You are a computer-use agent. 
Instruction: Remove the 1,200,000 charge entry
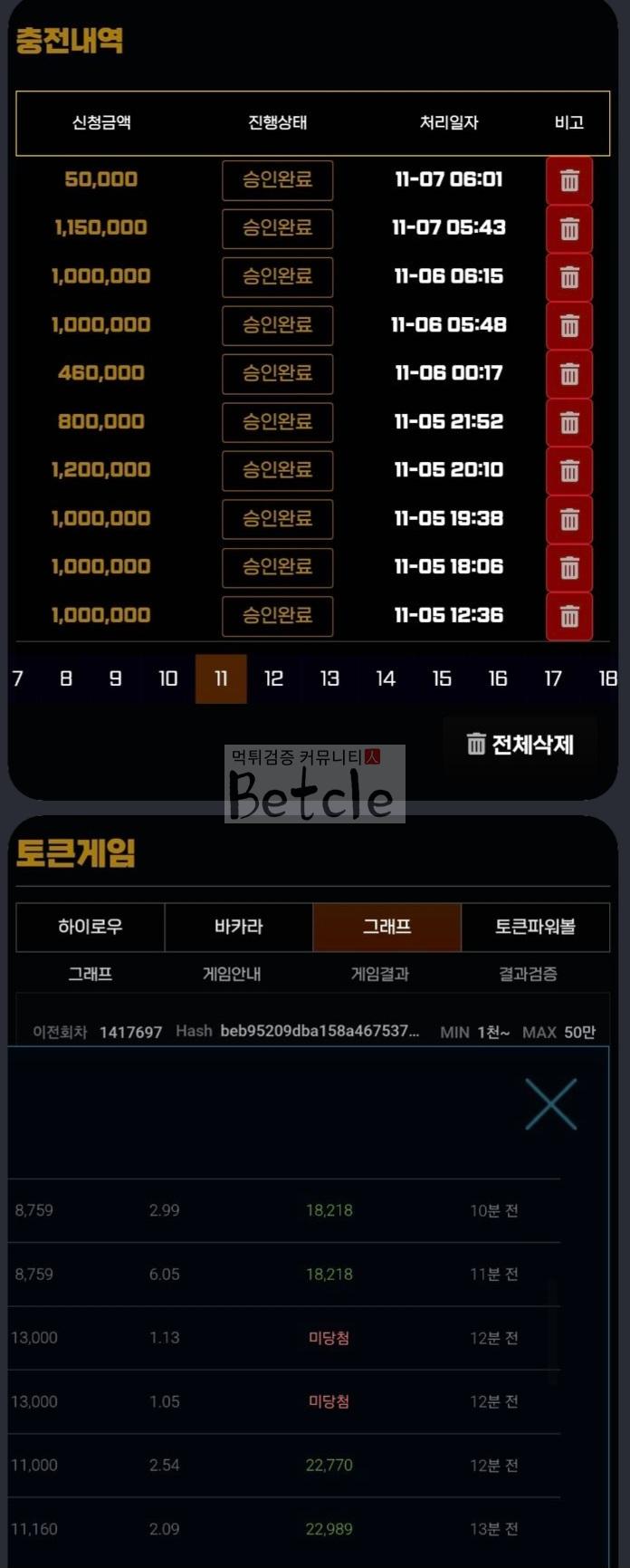569,470
